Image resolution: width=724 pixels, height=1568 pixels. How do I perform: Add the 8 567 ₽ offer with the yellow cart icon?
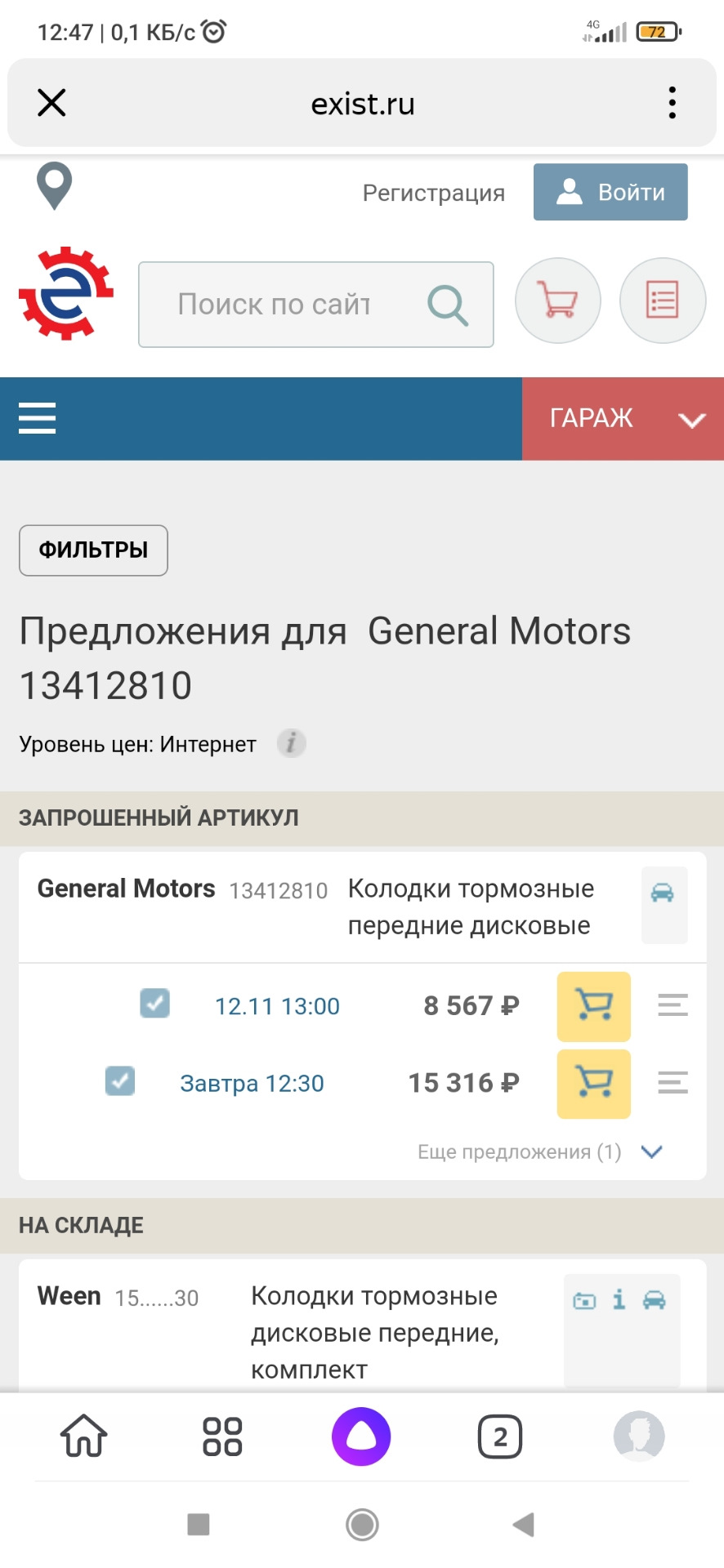point(594,1007)
